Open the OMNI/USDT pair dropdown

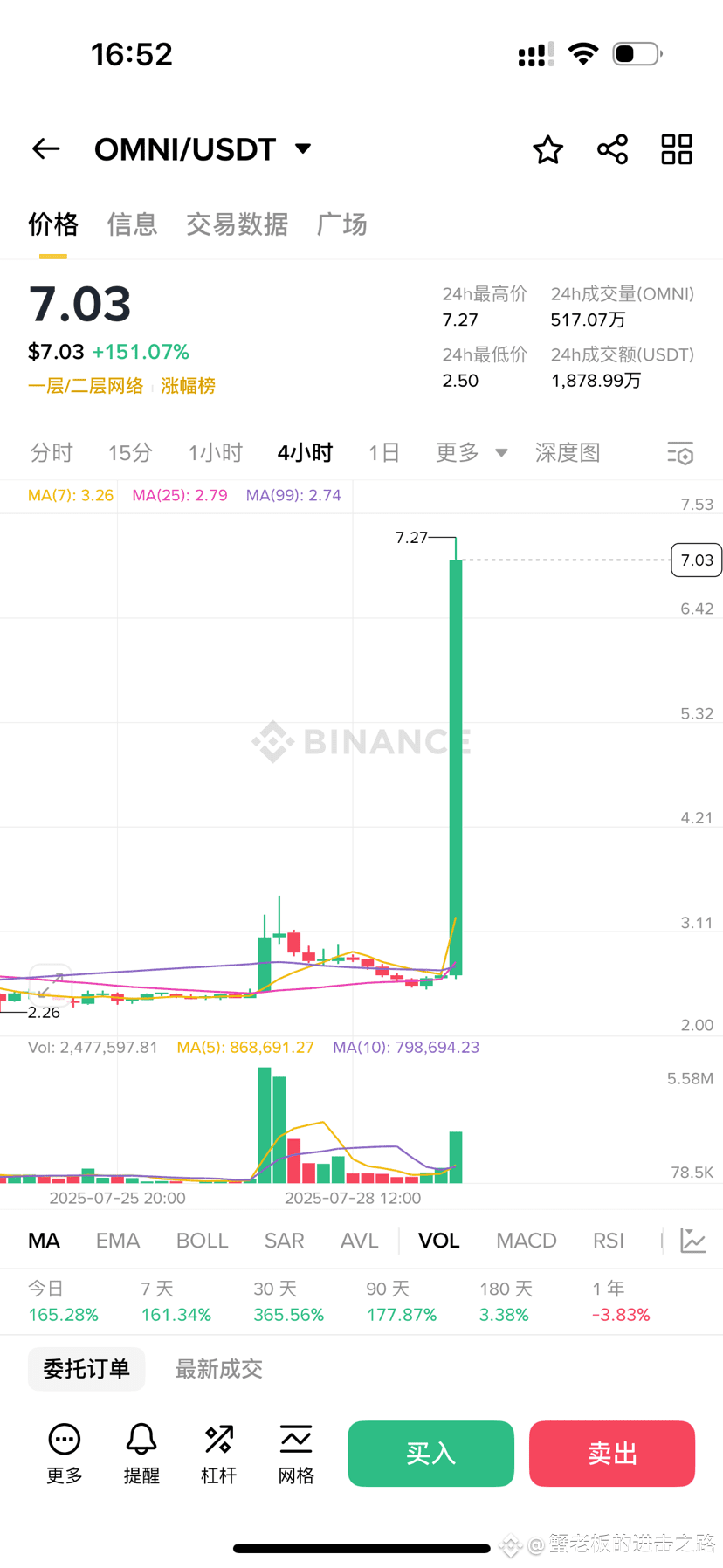tap(303, 149)
